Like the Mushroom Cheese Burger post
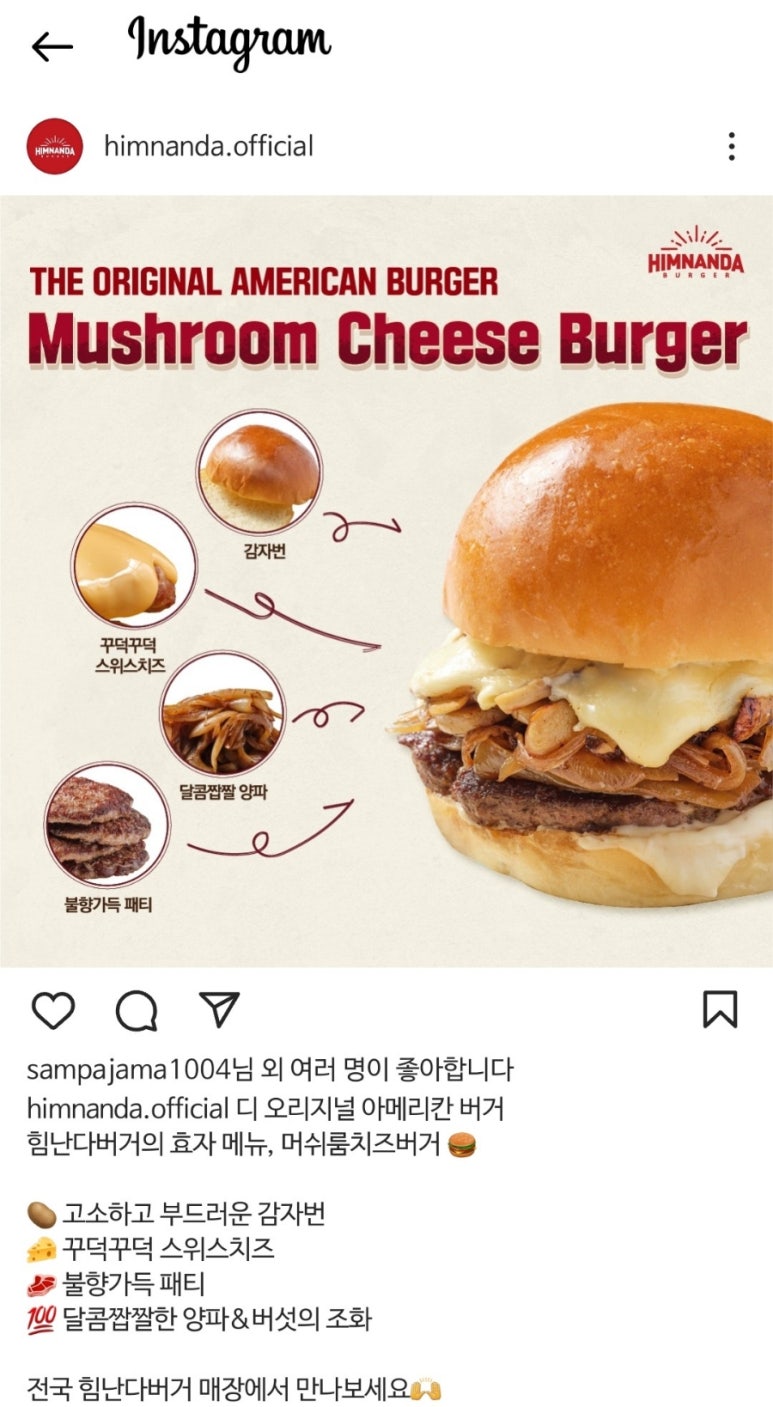Viewport: 773px width, 1407px height. click(x=53, y=1010)
